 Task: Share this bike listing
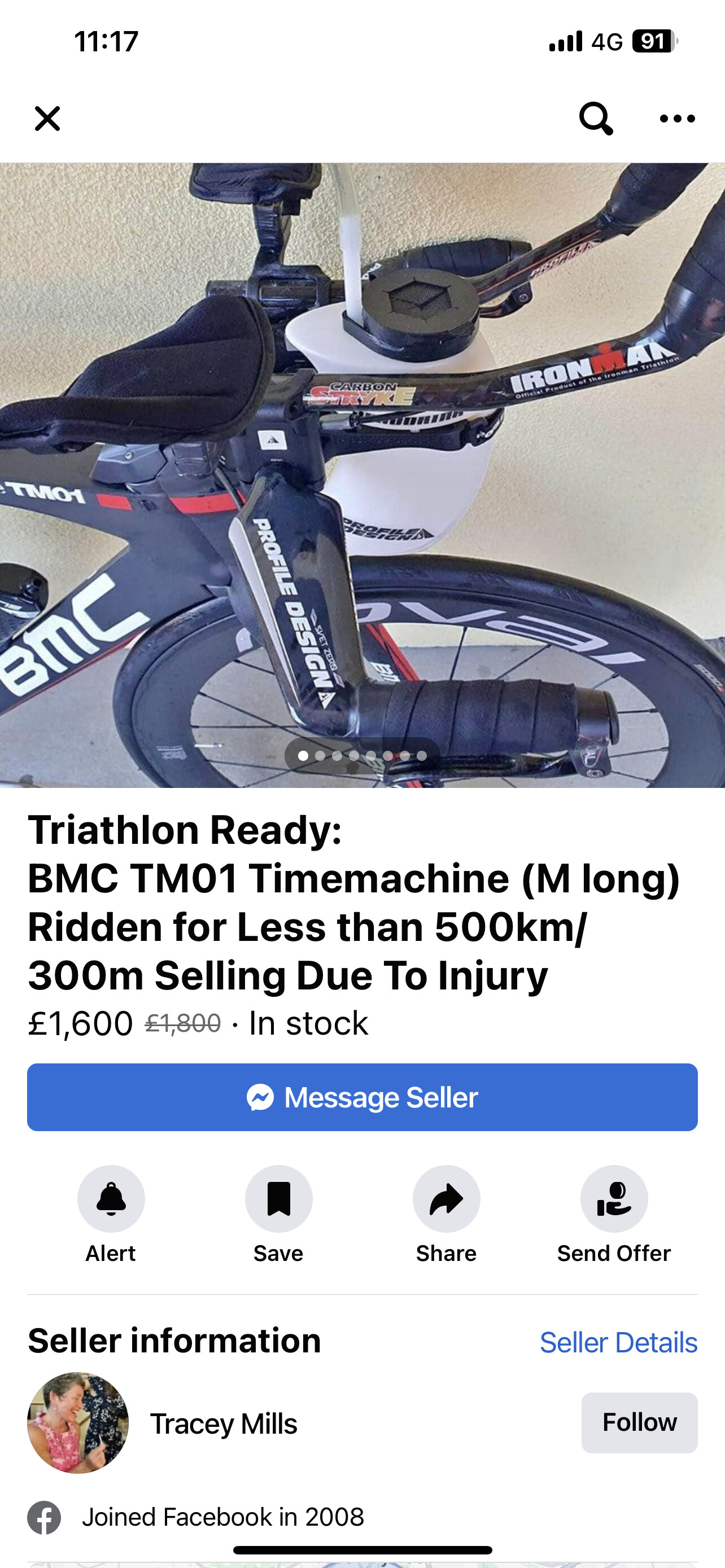tap(446, 1199)
